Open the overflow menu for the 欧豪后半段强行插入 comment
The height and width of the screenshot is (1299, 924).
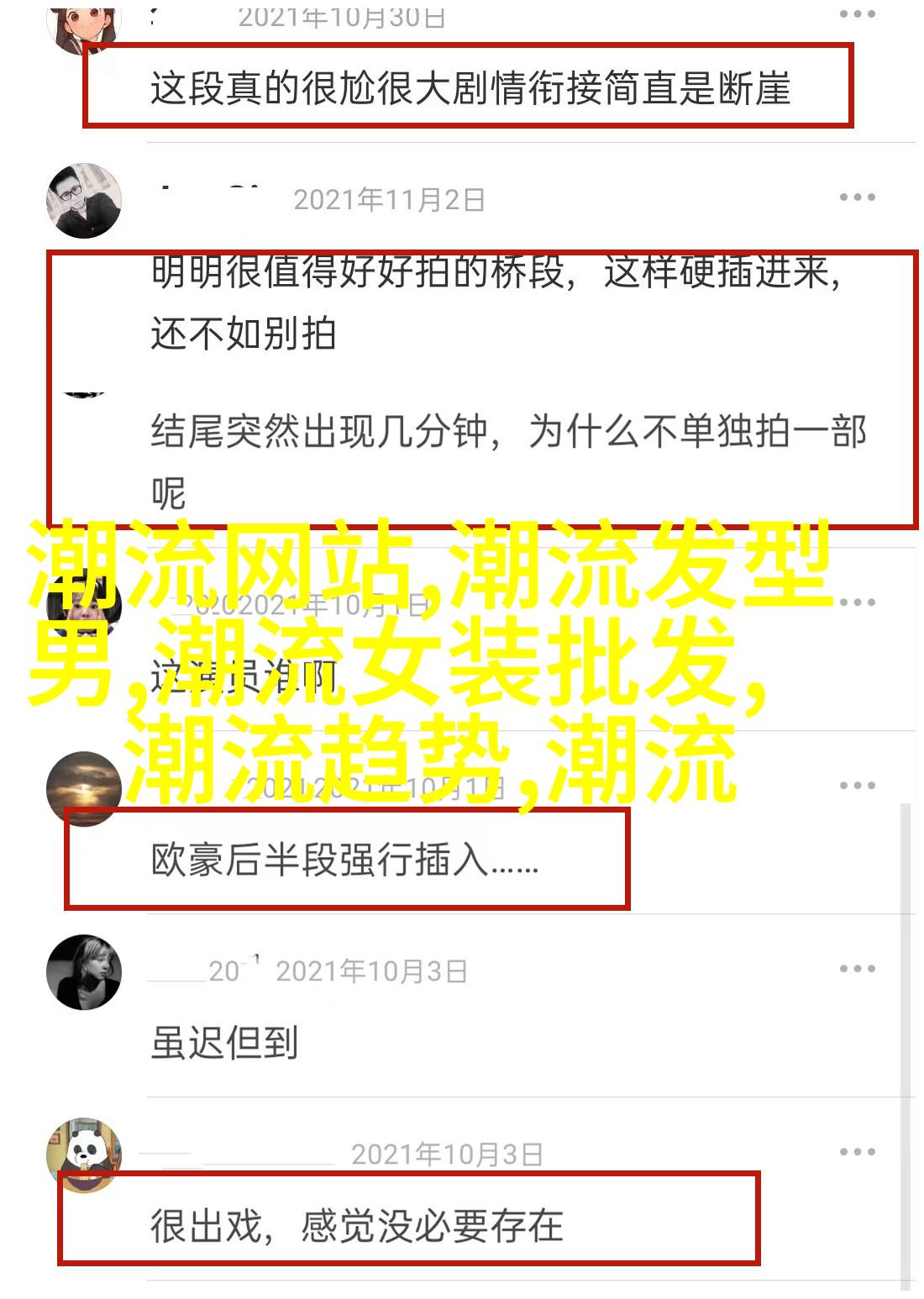click(x=857, y=786)
